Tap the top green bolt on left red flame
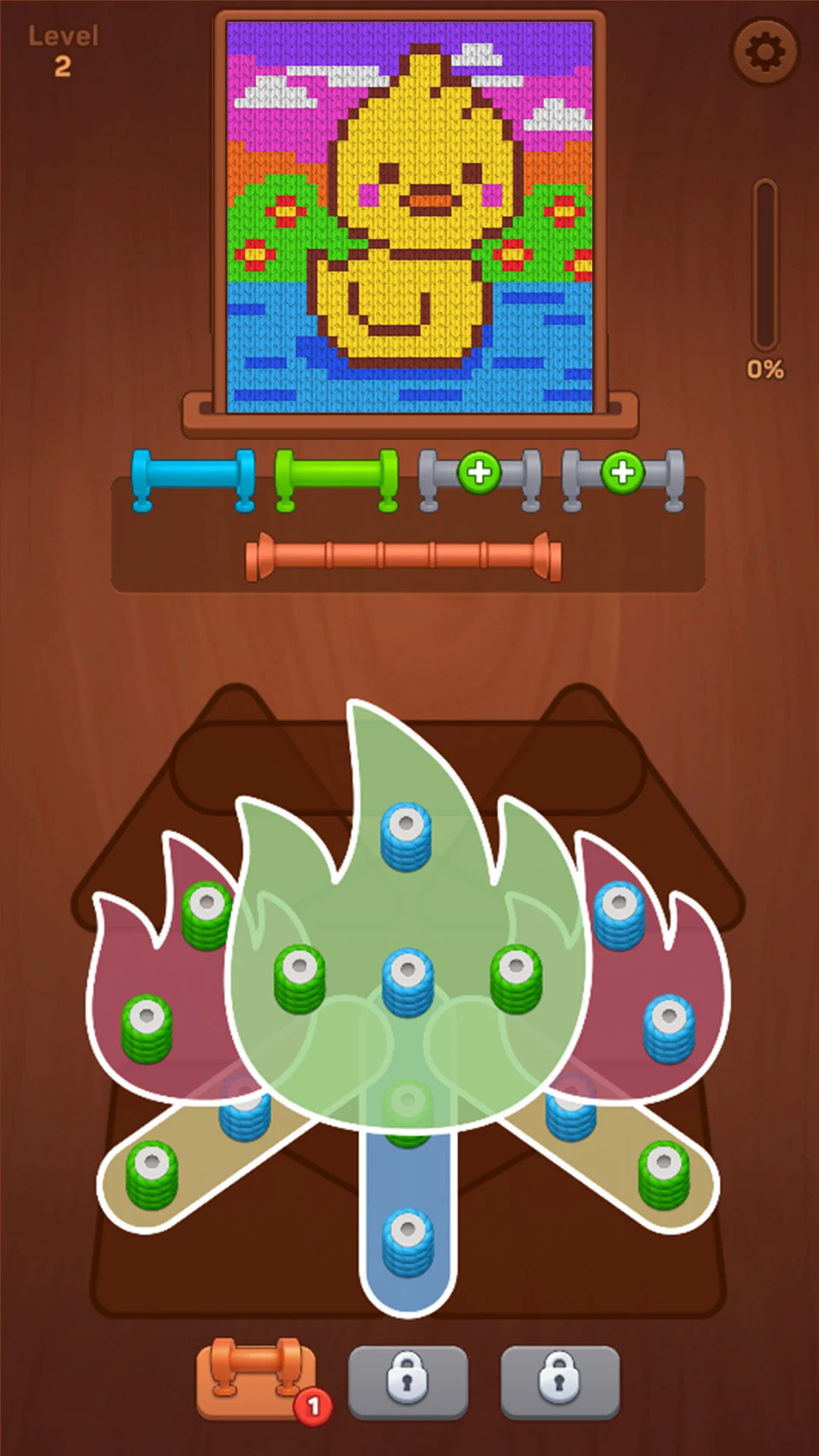The width and height of the screenshot is (819, 1456). [x=207, y=915]
